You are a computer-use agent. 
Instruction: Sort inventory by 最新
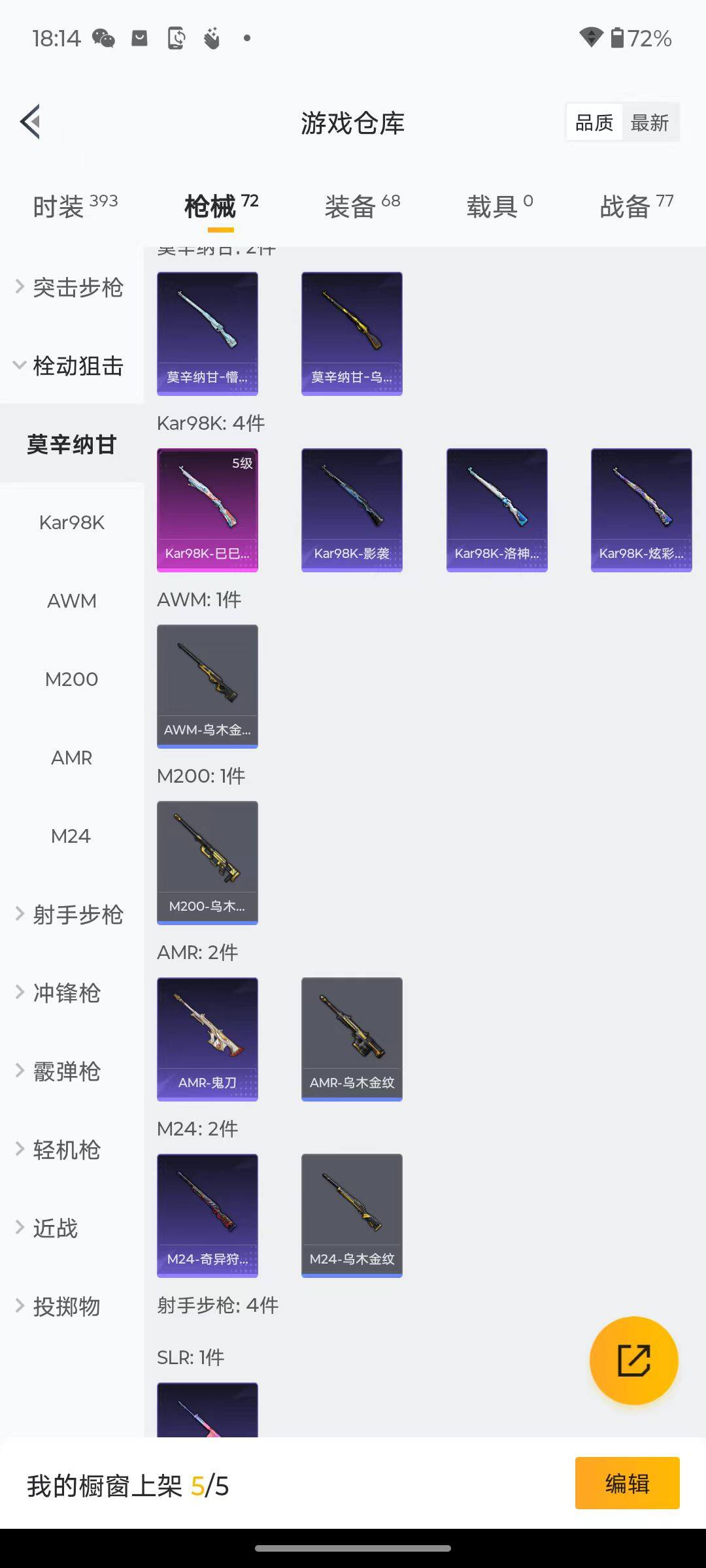coord(649,123)
